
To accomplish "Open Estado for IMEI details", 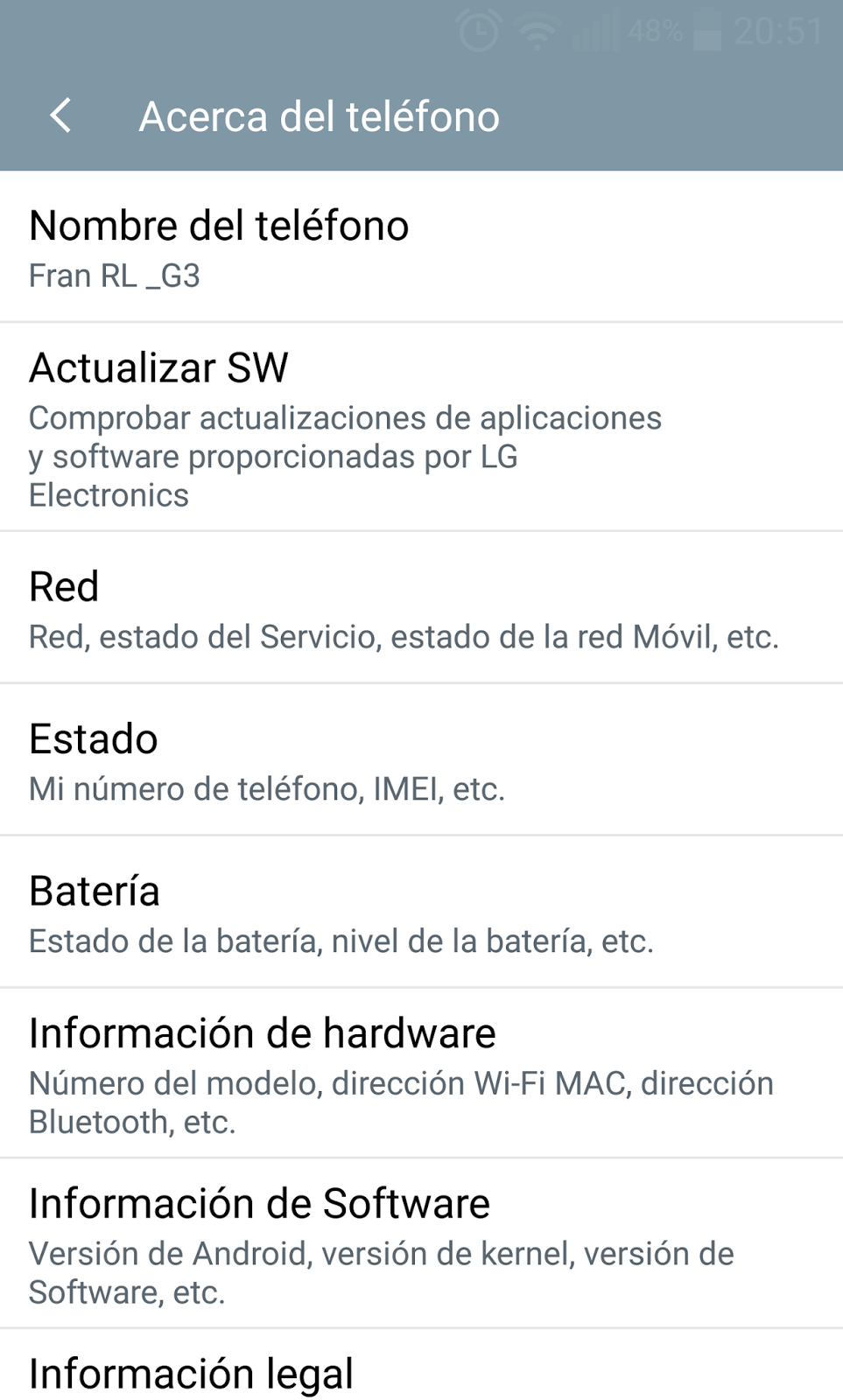I will point(421,759).
